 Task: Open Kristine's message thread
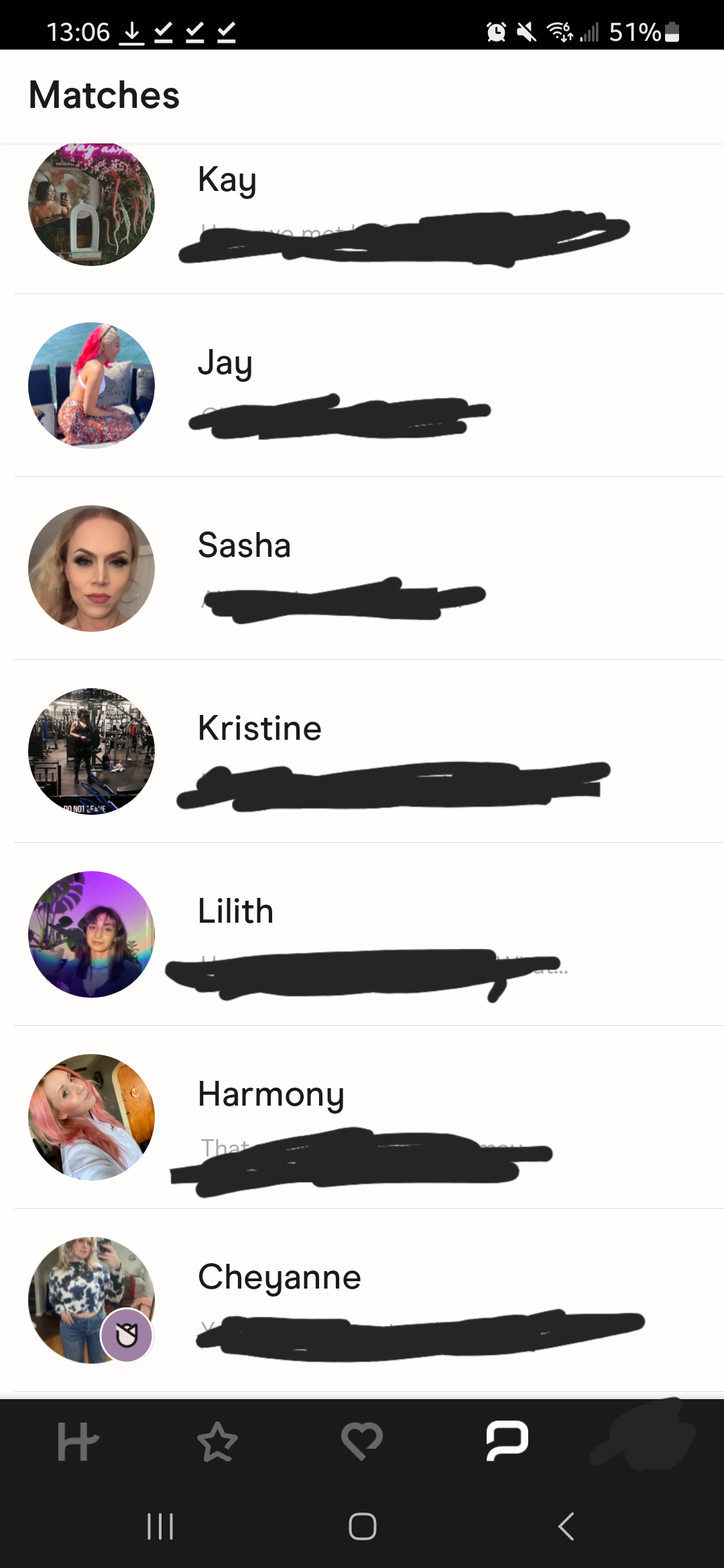point(362,751)
